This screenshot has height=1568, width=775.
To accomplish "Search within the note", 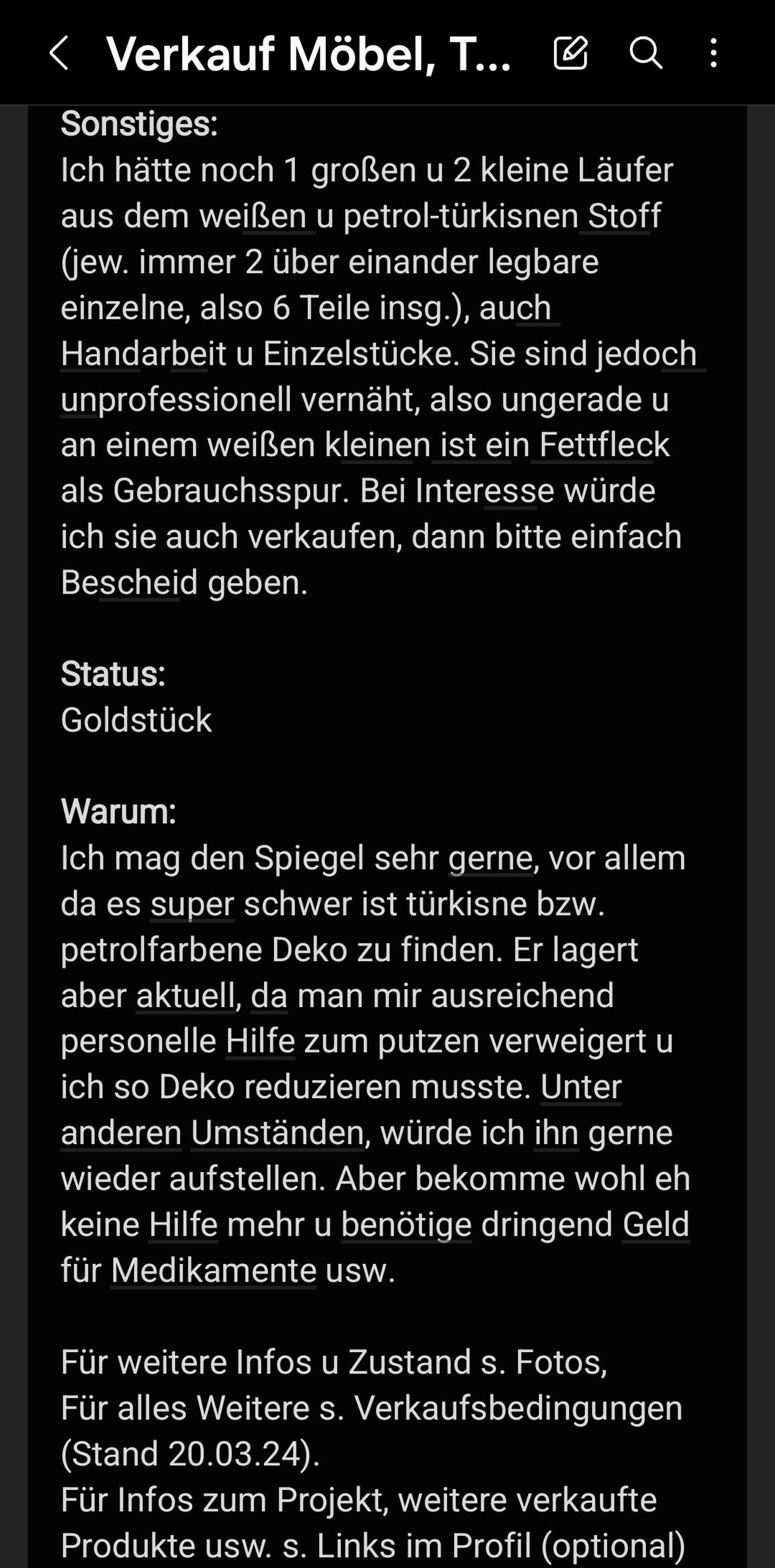I will pyautogui.click(x=645, y=53).
